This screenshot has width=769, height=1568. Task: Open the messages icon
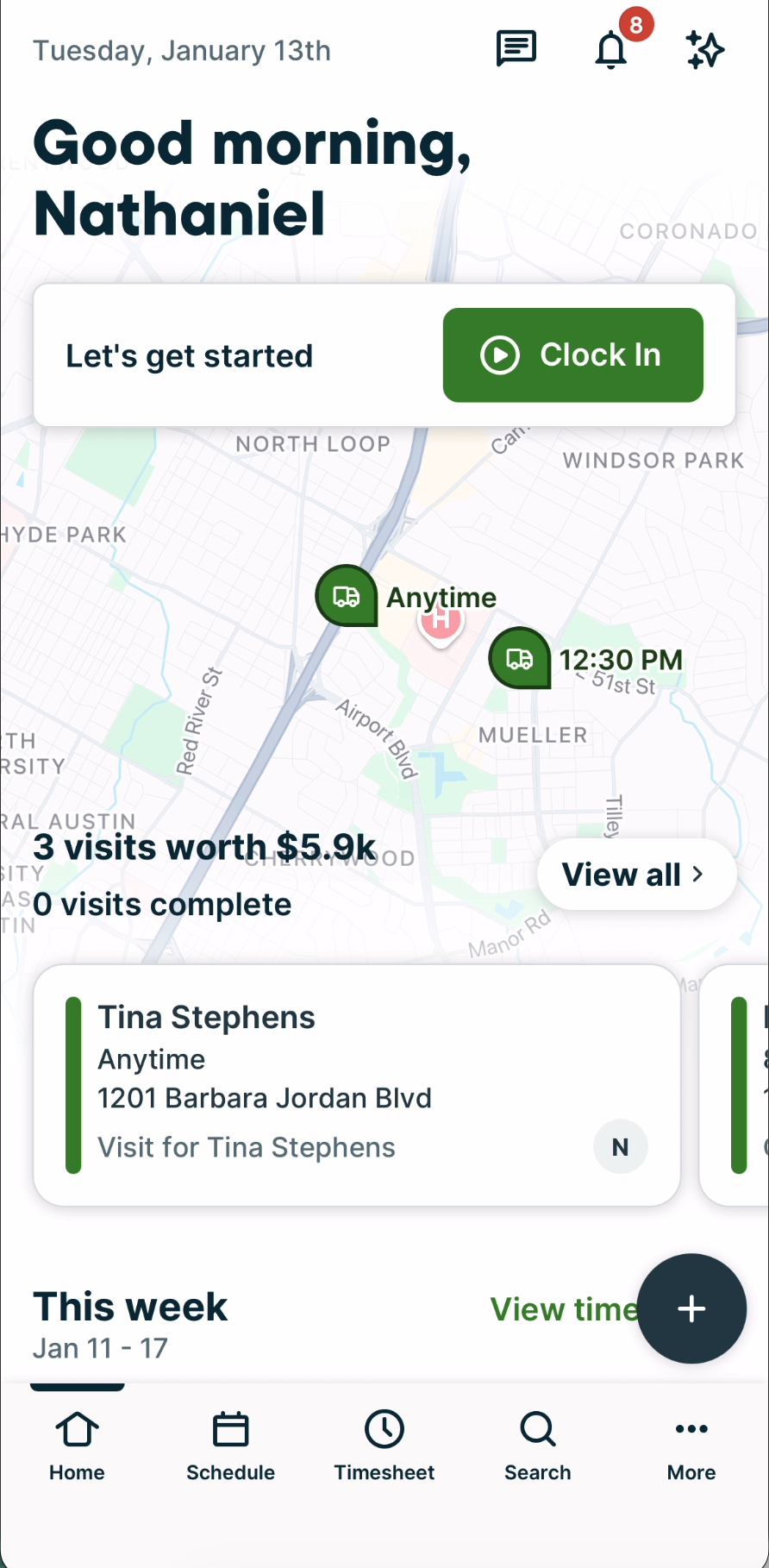pos(516,49)
